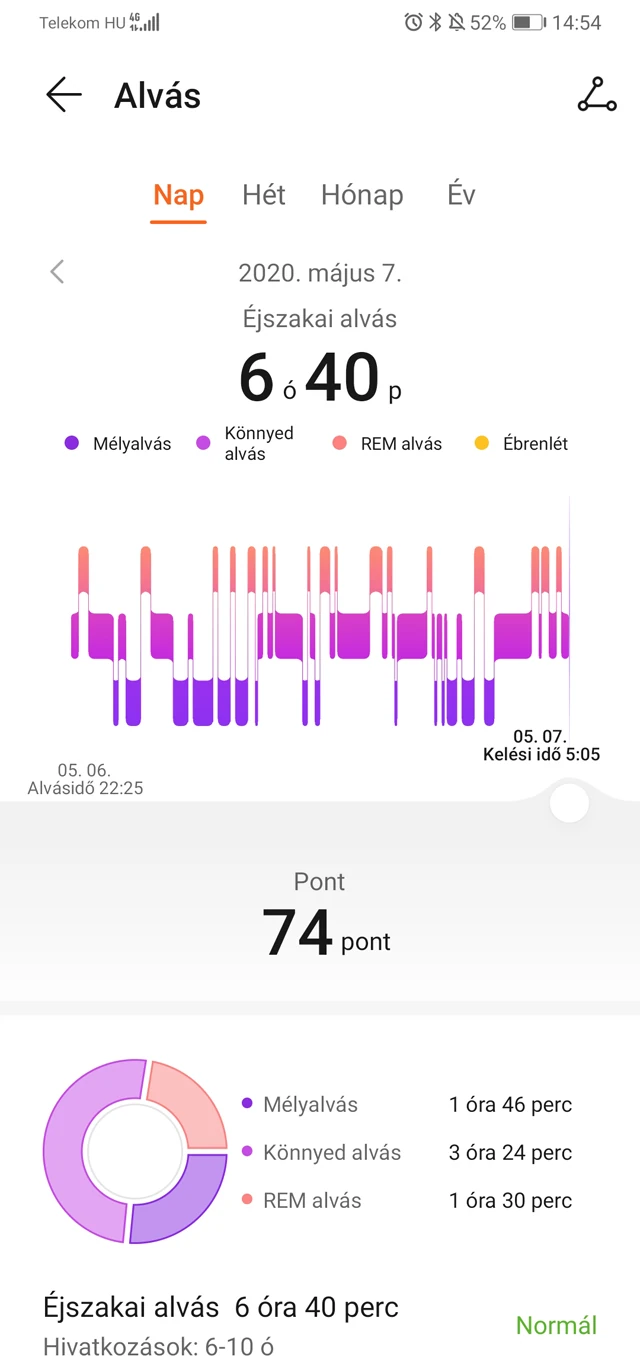Show the previous day before 2020. május 7.
Screen dimensions: 640x1369
pyautogui.click(x=57, y=271)
